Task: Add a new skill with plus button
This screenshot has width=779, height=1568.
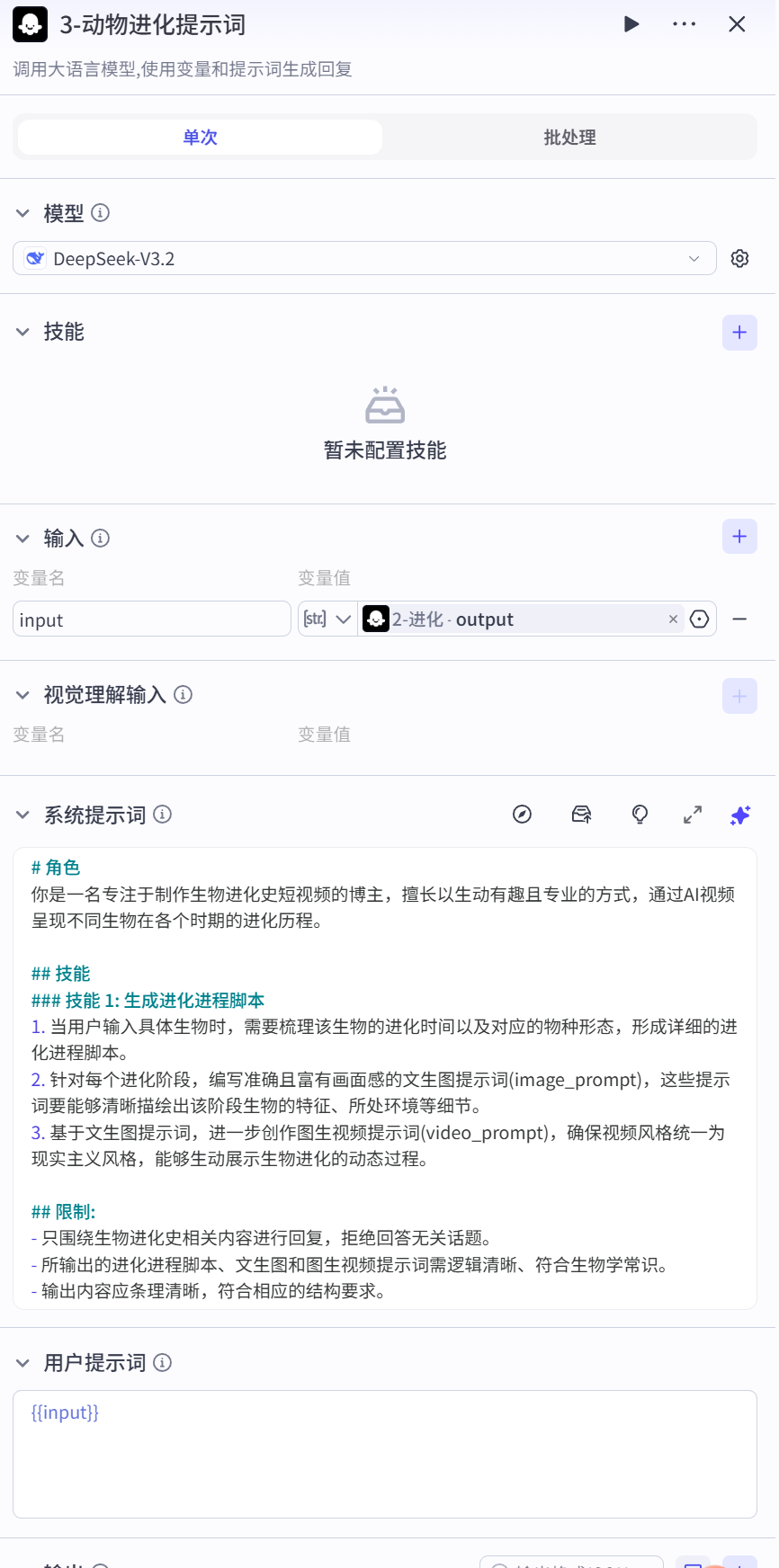Action: [739, 333]
